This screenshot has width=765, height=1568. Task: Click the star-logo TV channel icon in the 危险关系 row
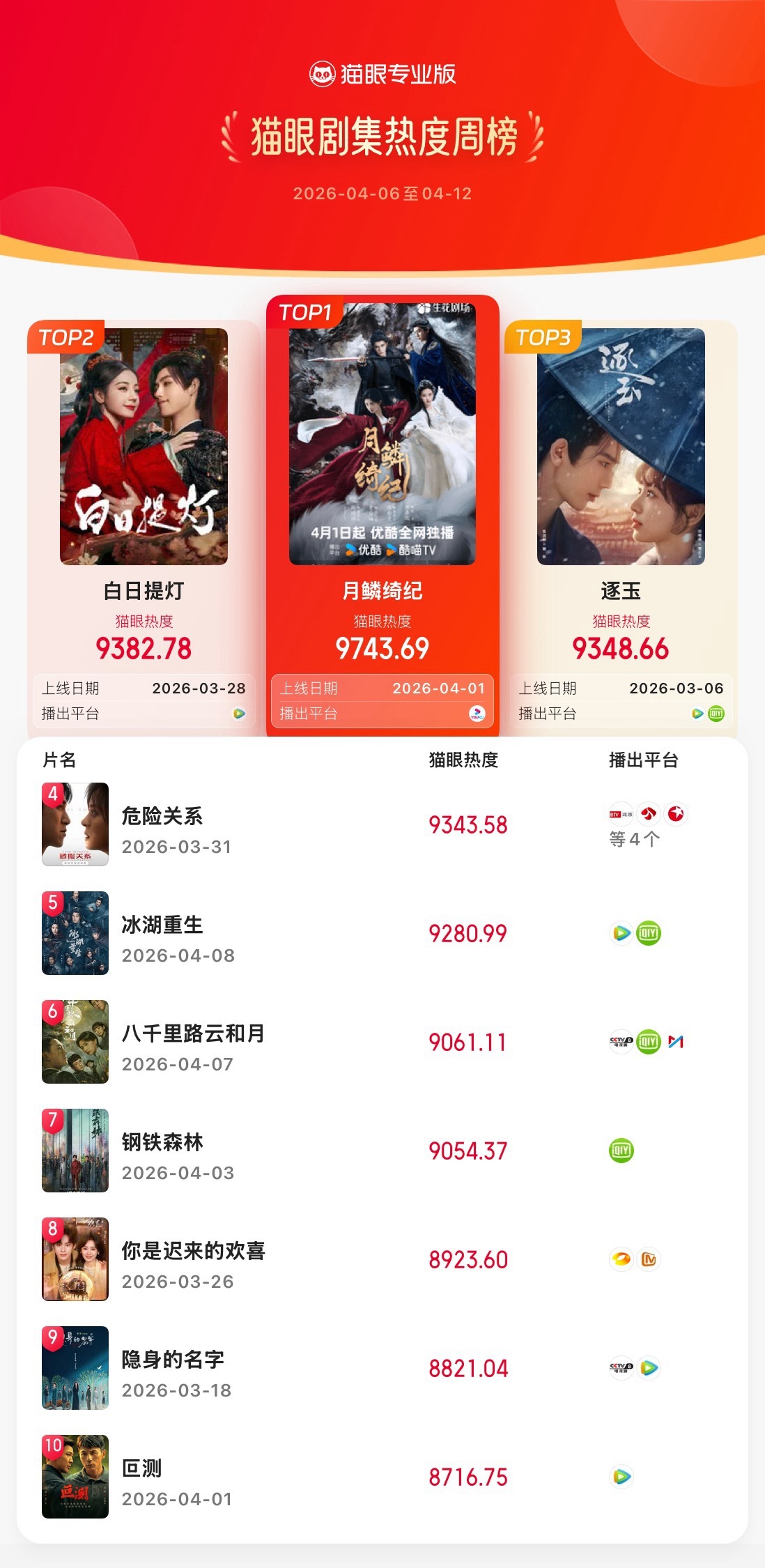pyautogui.click(x=676, y=813)
